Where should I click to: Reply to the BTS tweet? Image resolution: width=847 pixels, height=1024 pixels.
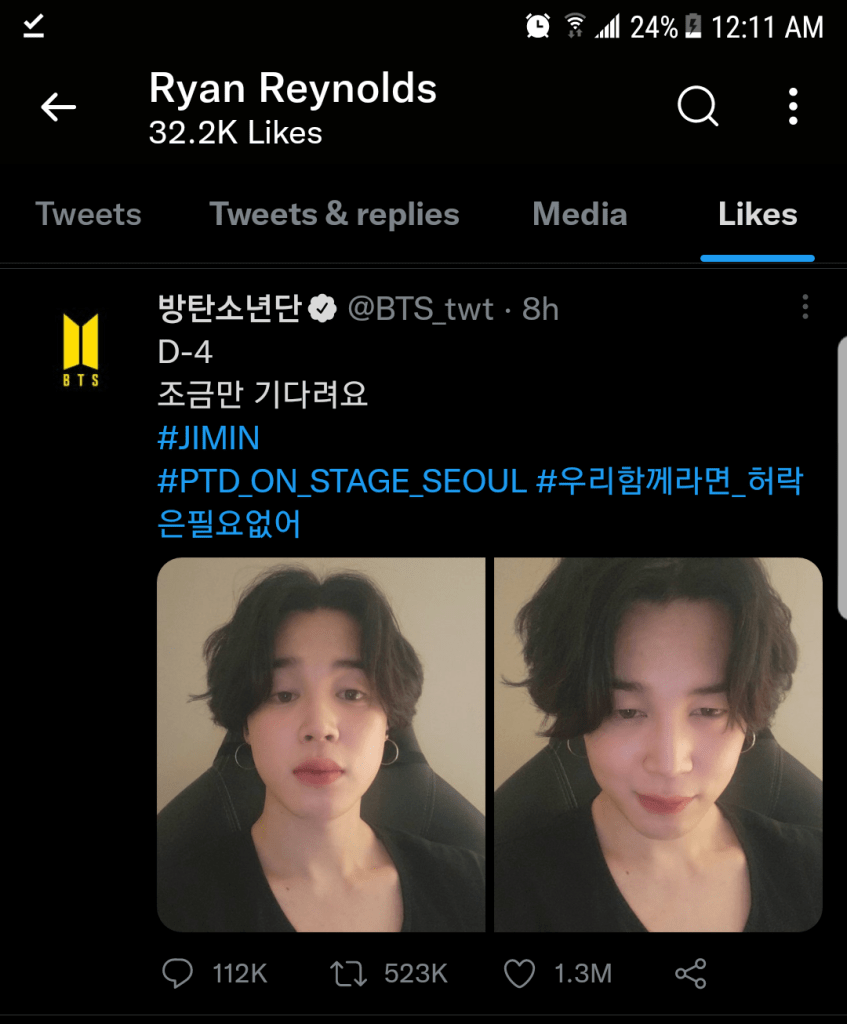[178, 973]
